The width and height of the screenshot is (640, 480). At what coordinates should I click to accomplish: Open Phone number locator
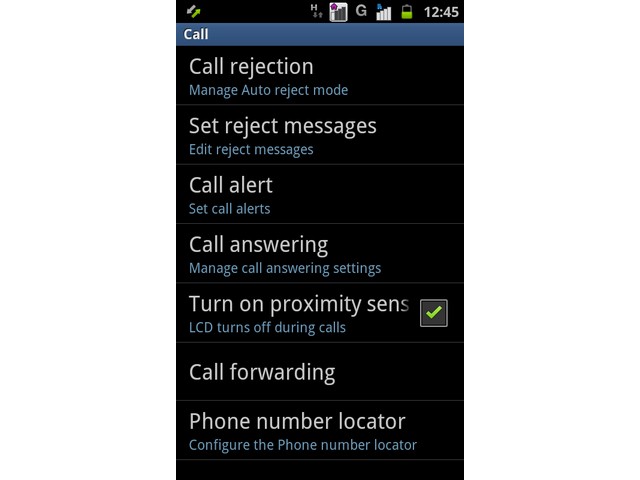[x=319, y=430]
